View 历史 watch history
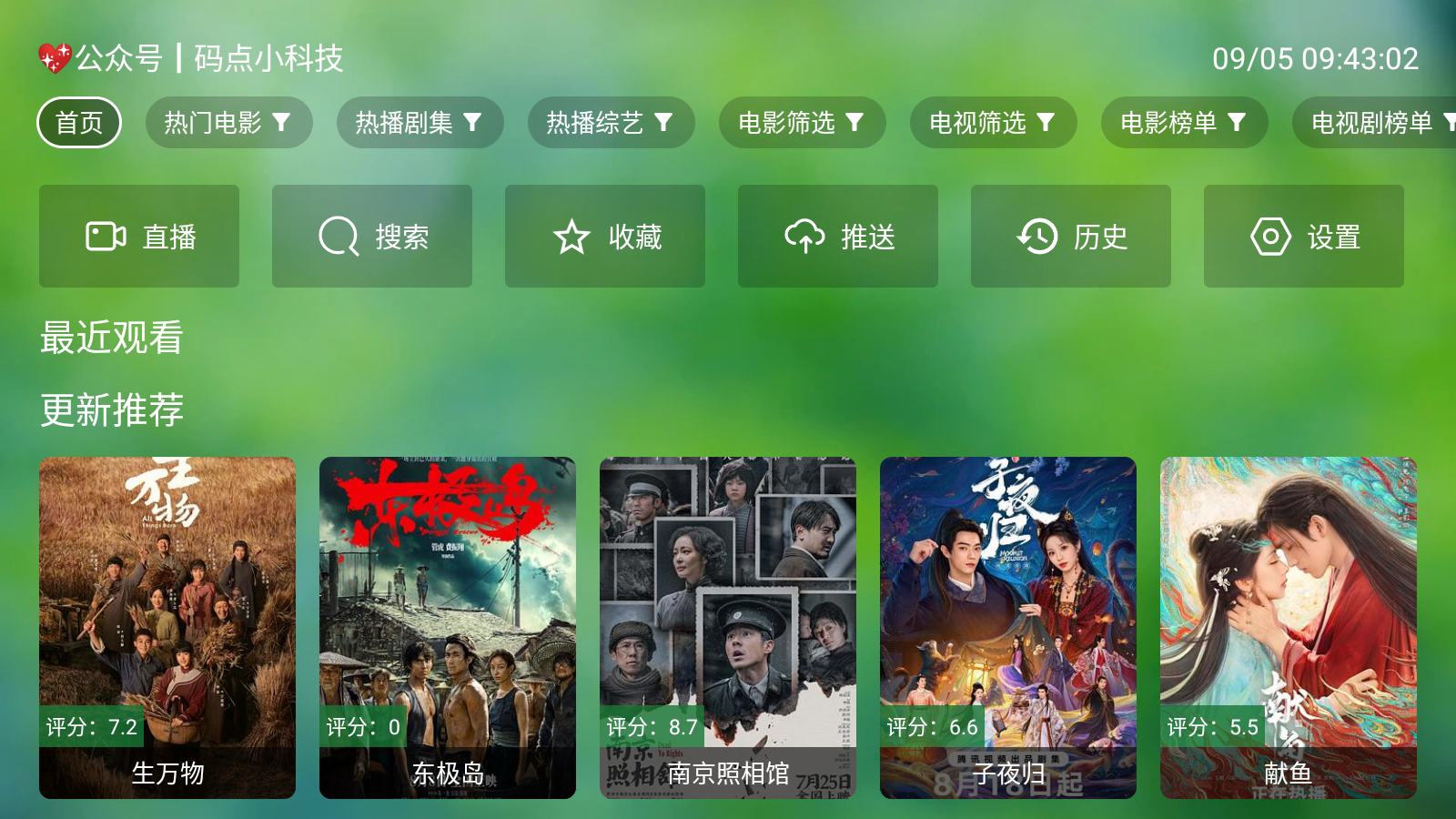This screenshot has width=1456, height=819. tap(1071, 237)
